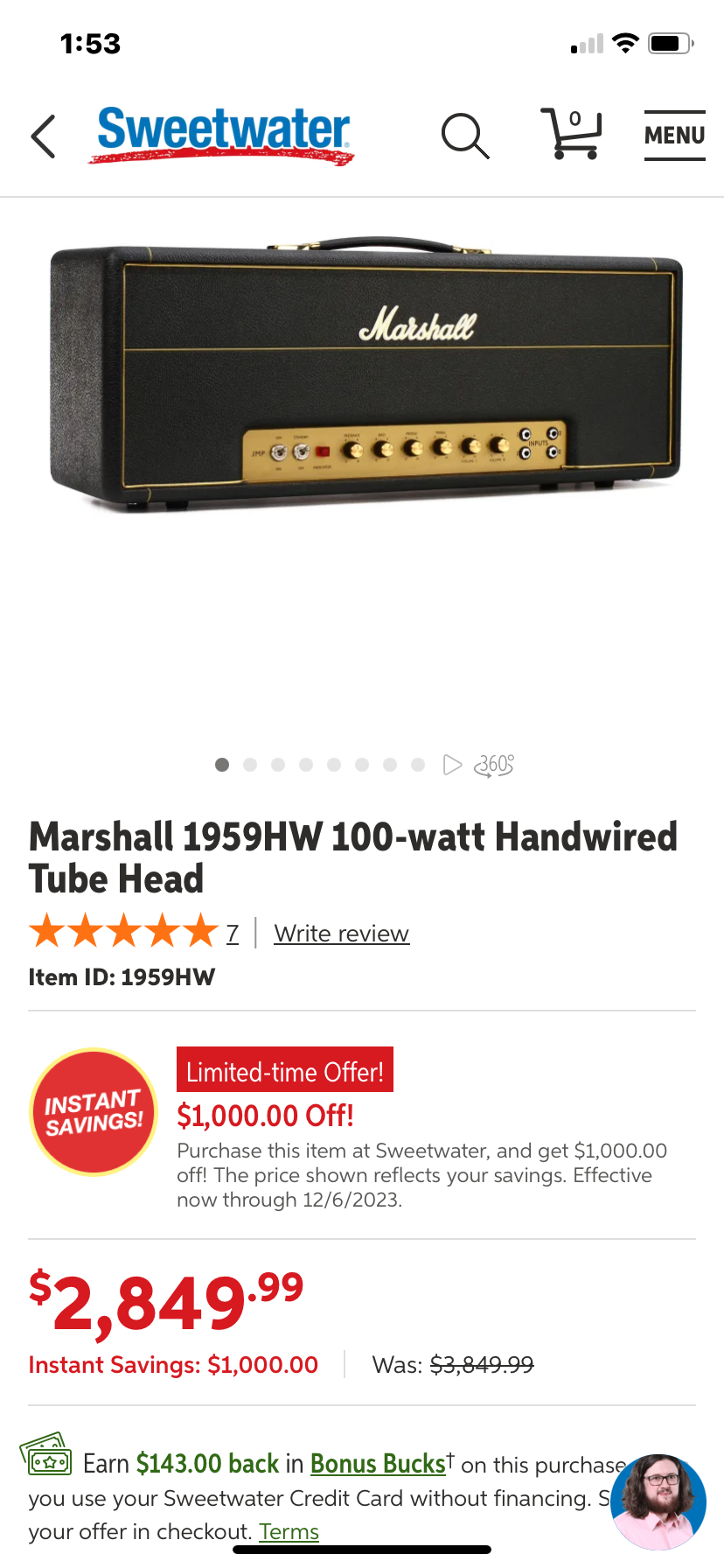The image size is (724, 1568).
Task: Open the MENU drawer
Action: pos(674,136)
